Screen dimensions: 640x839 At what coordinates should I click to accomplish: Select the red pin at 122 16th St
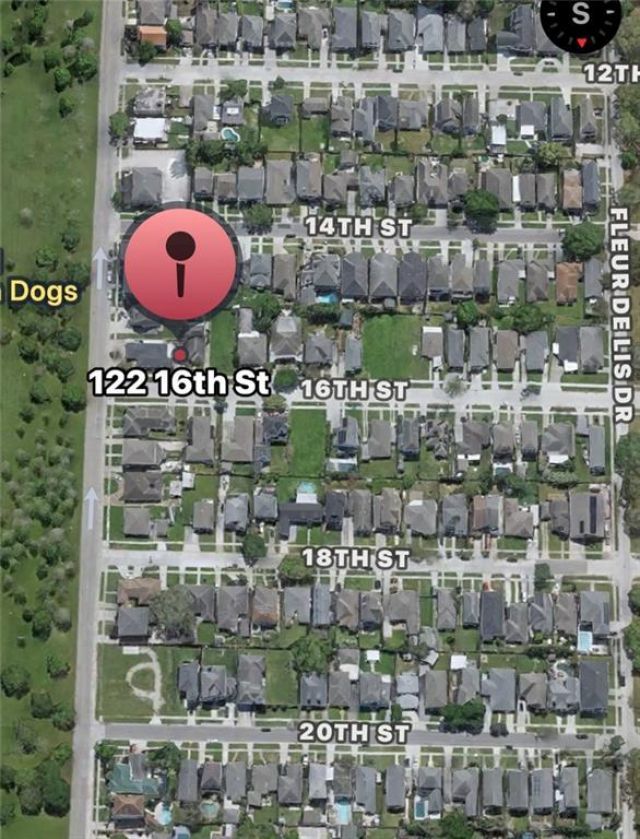[x=180, y=266]
